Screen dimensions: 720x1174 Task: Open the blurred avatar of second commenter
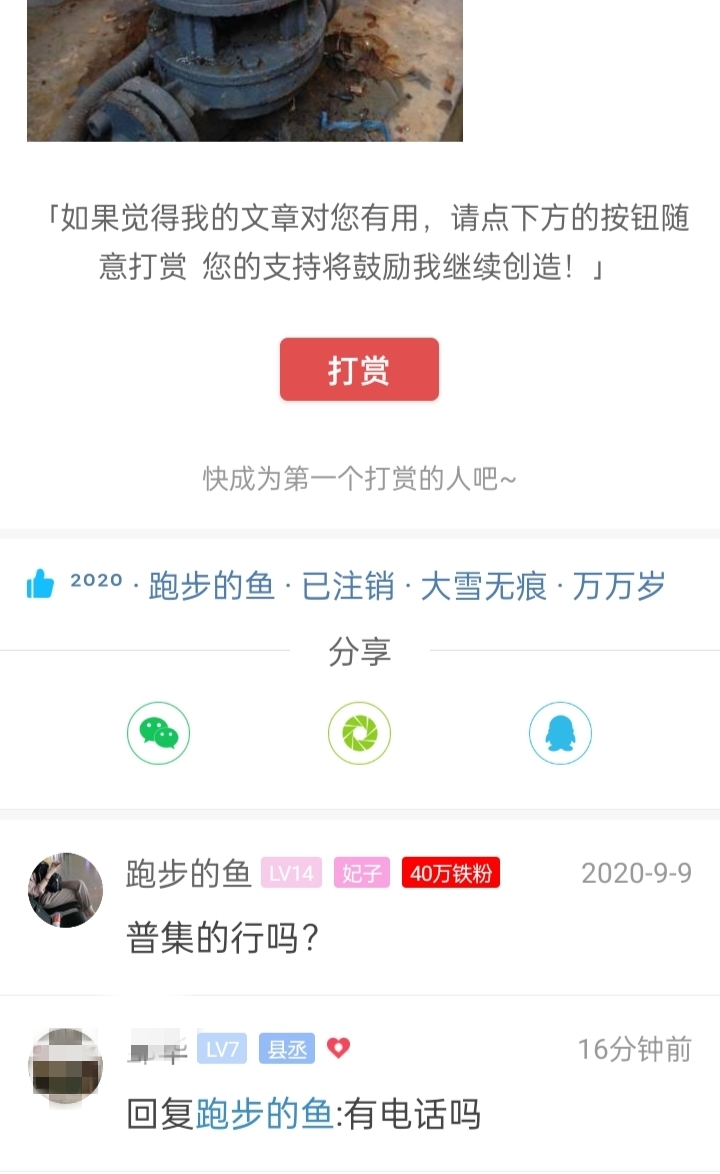pos(65,1066)
